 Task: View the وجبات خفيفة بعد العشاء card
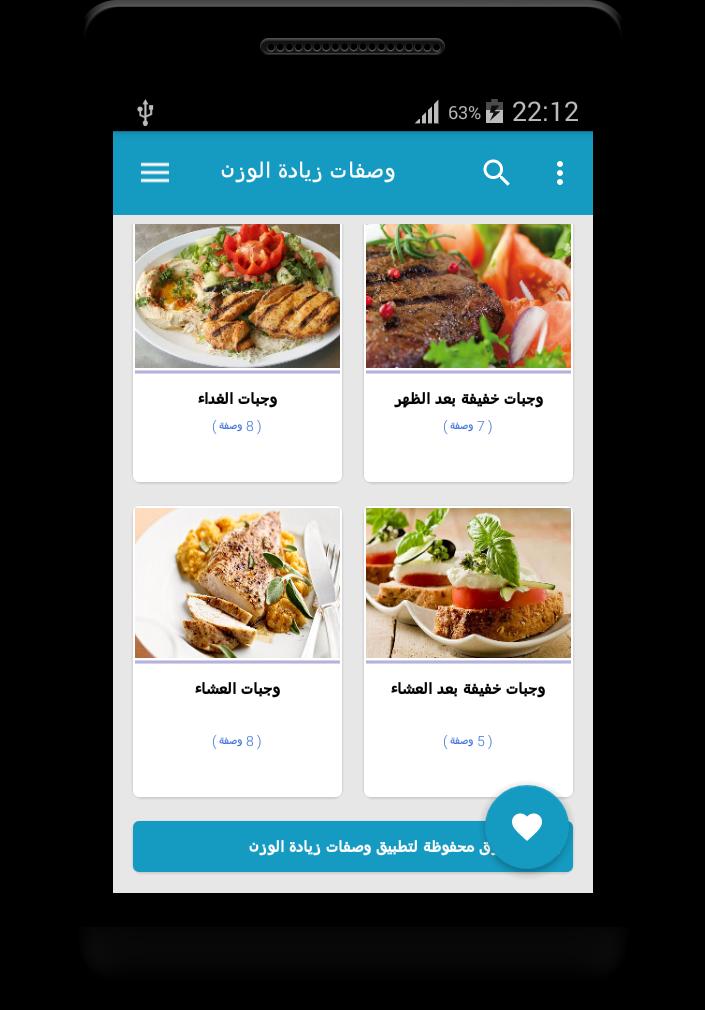tap(468, 650)
